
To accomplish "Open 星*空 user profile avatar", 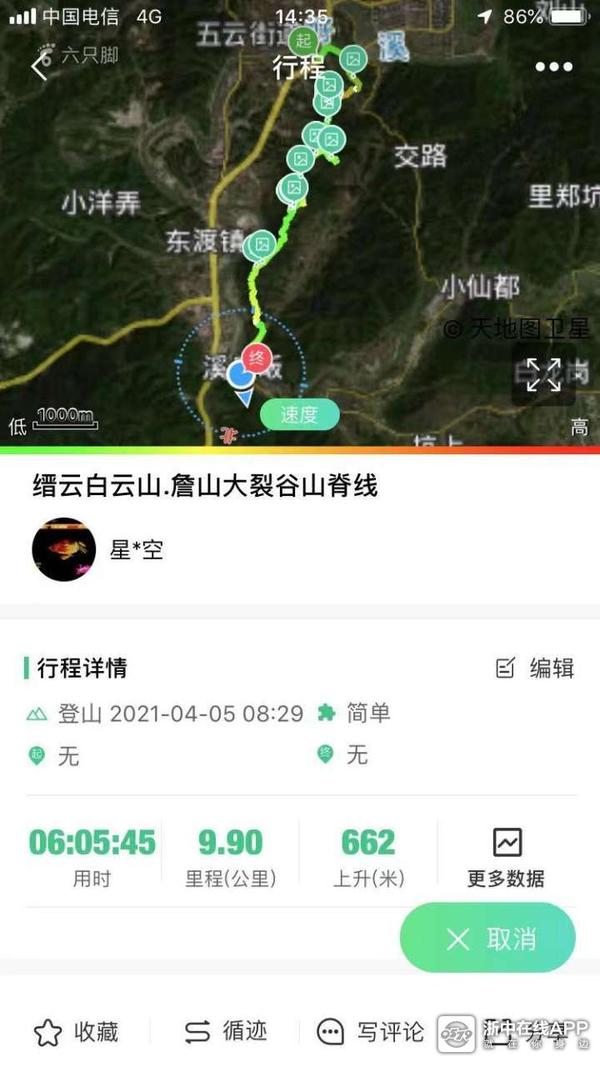I will 64,549.
